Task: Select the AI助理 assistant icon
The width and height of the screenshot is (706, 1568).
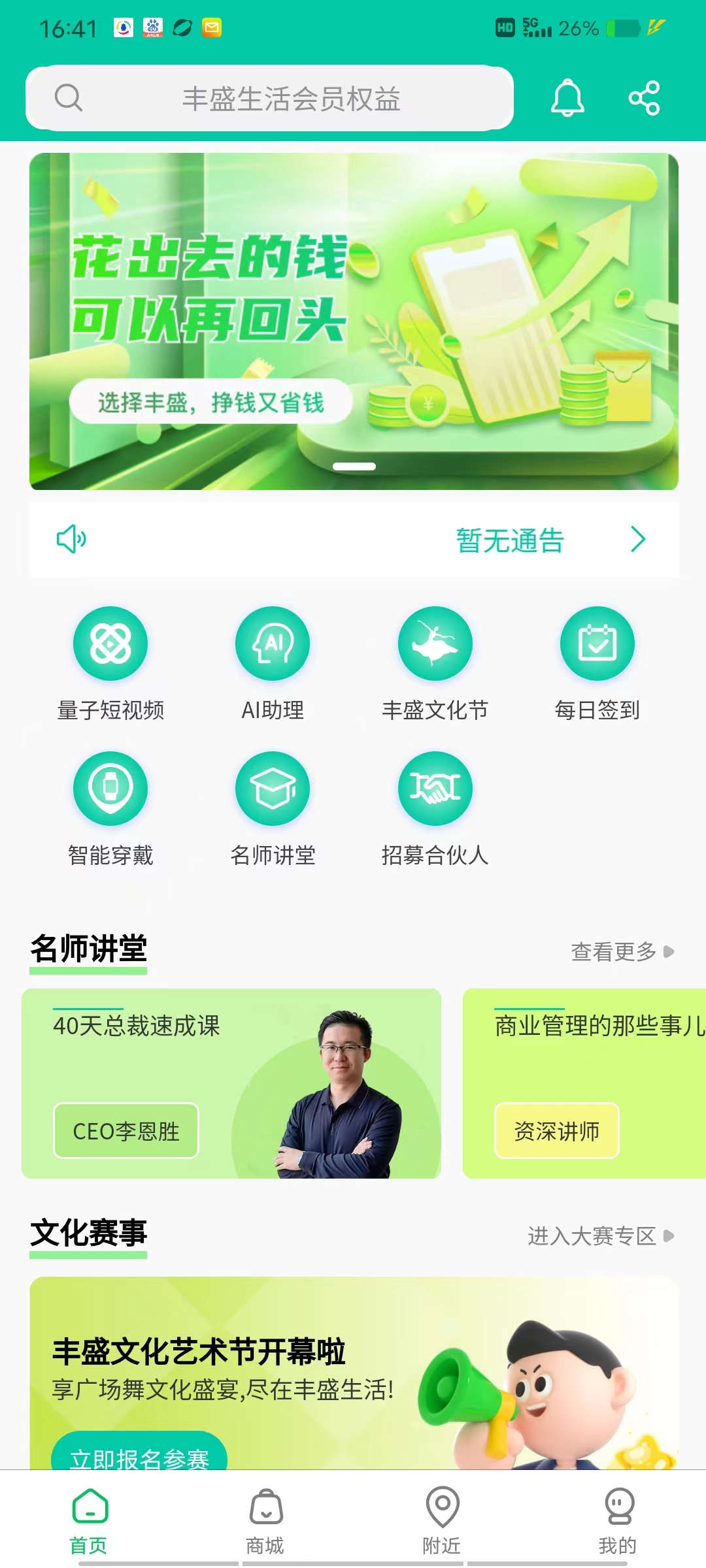Action: [272, 644]
